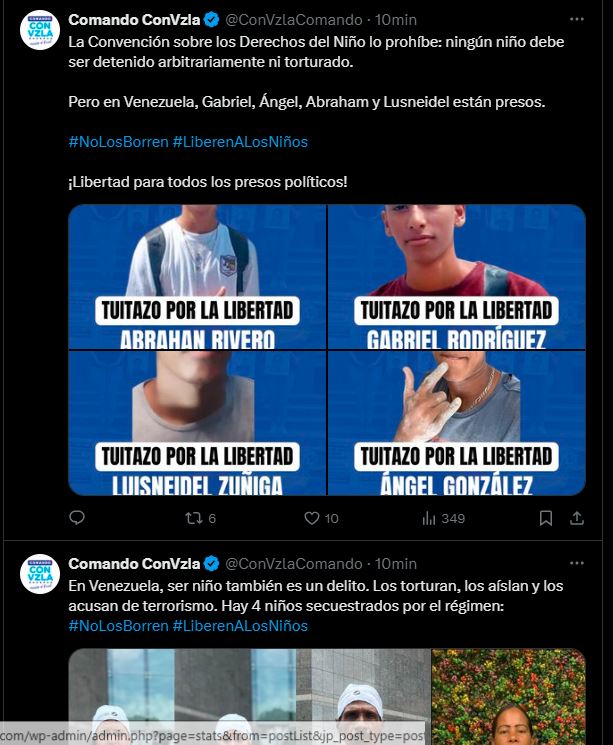Open the Luisneidel Zuñiga image
Image resolution: width=613 pixels, height=745 pixels.
[x=197, y=422]
